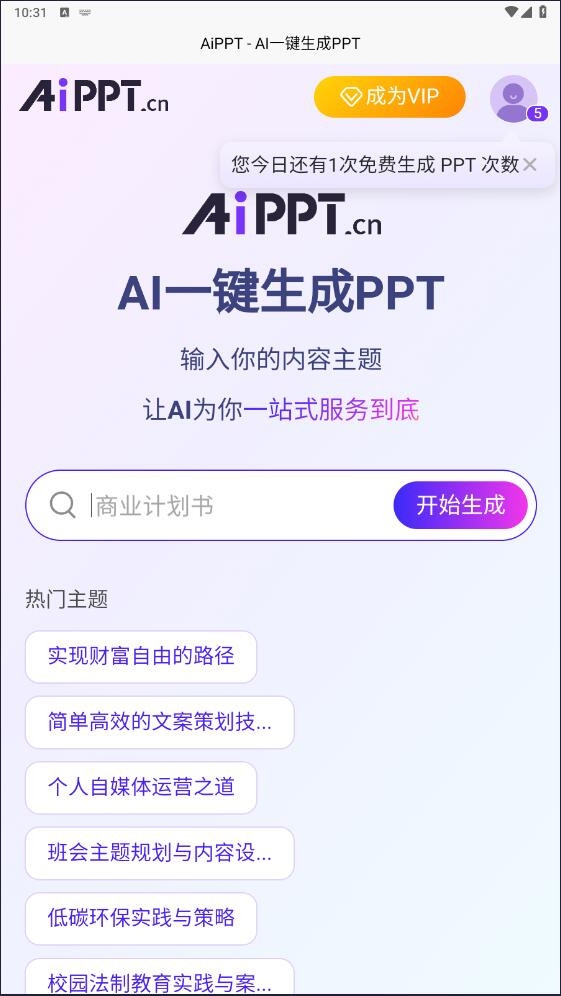The image size is (561, 996).
Task: Select the 校园法制教育实践与案... topic
Action: point(159,977)
